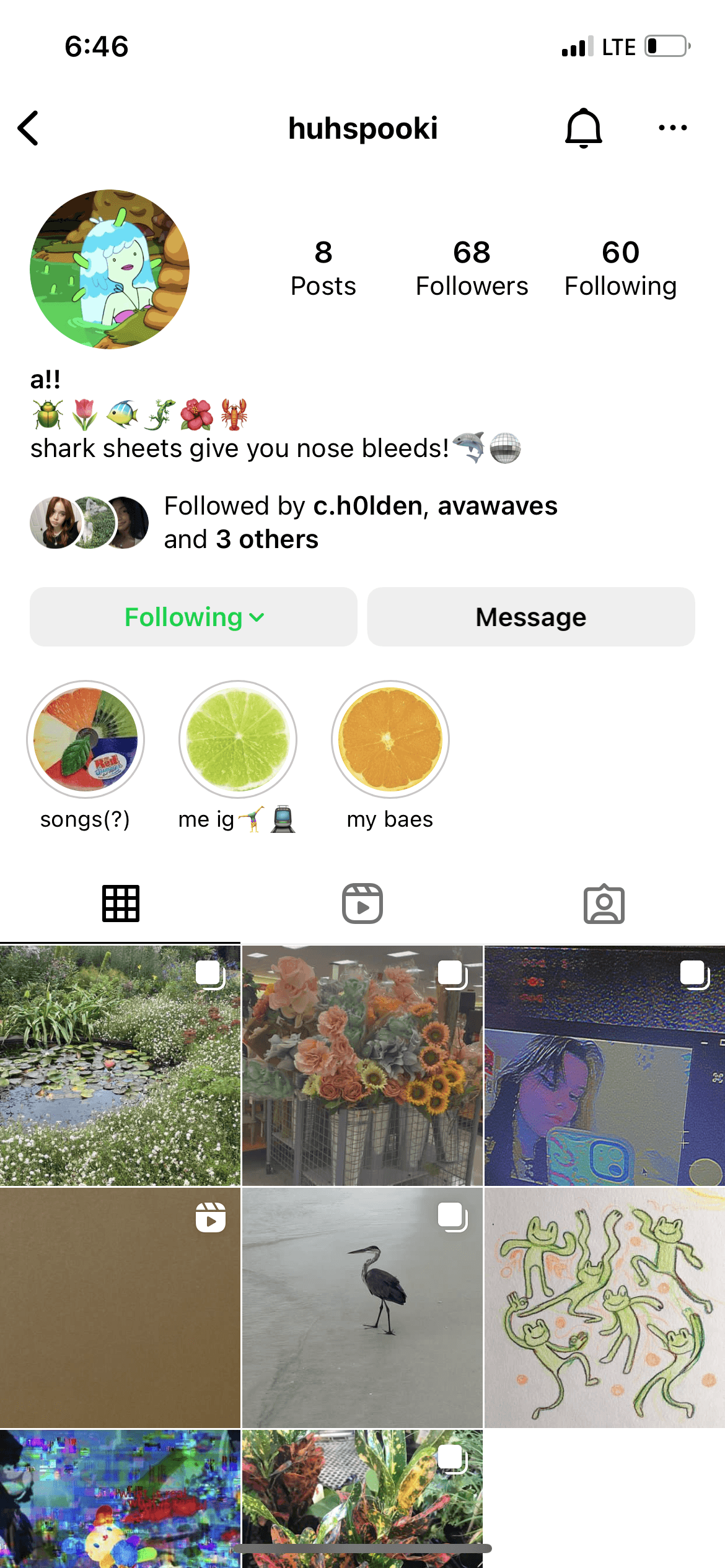Go back using the back arrow

[x=29, y=128]
